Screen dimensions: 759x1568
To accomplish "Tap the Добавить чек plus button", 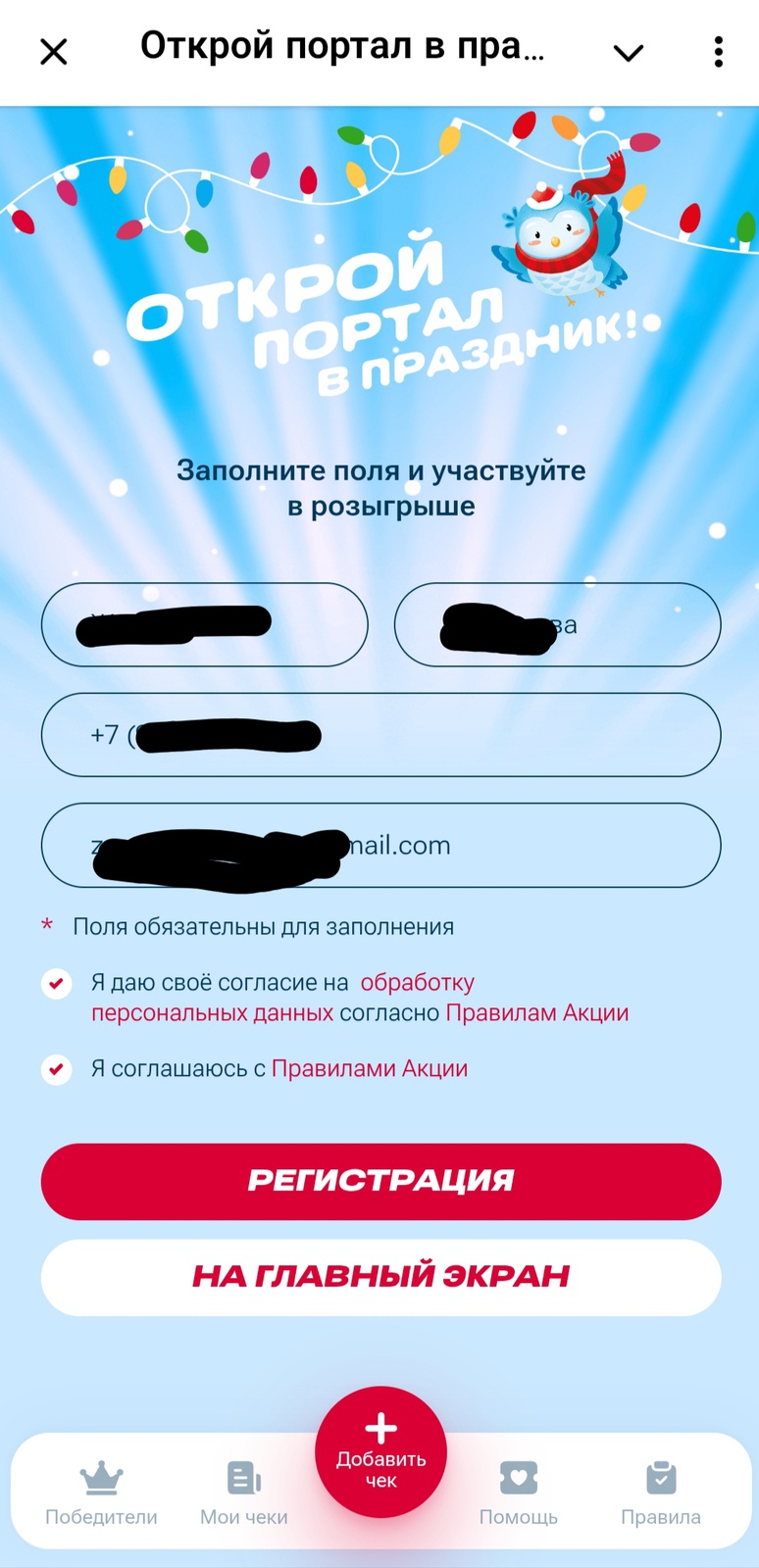I will point(380,1452).
